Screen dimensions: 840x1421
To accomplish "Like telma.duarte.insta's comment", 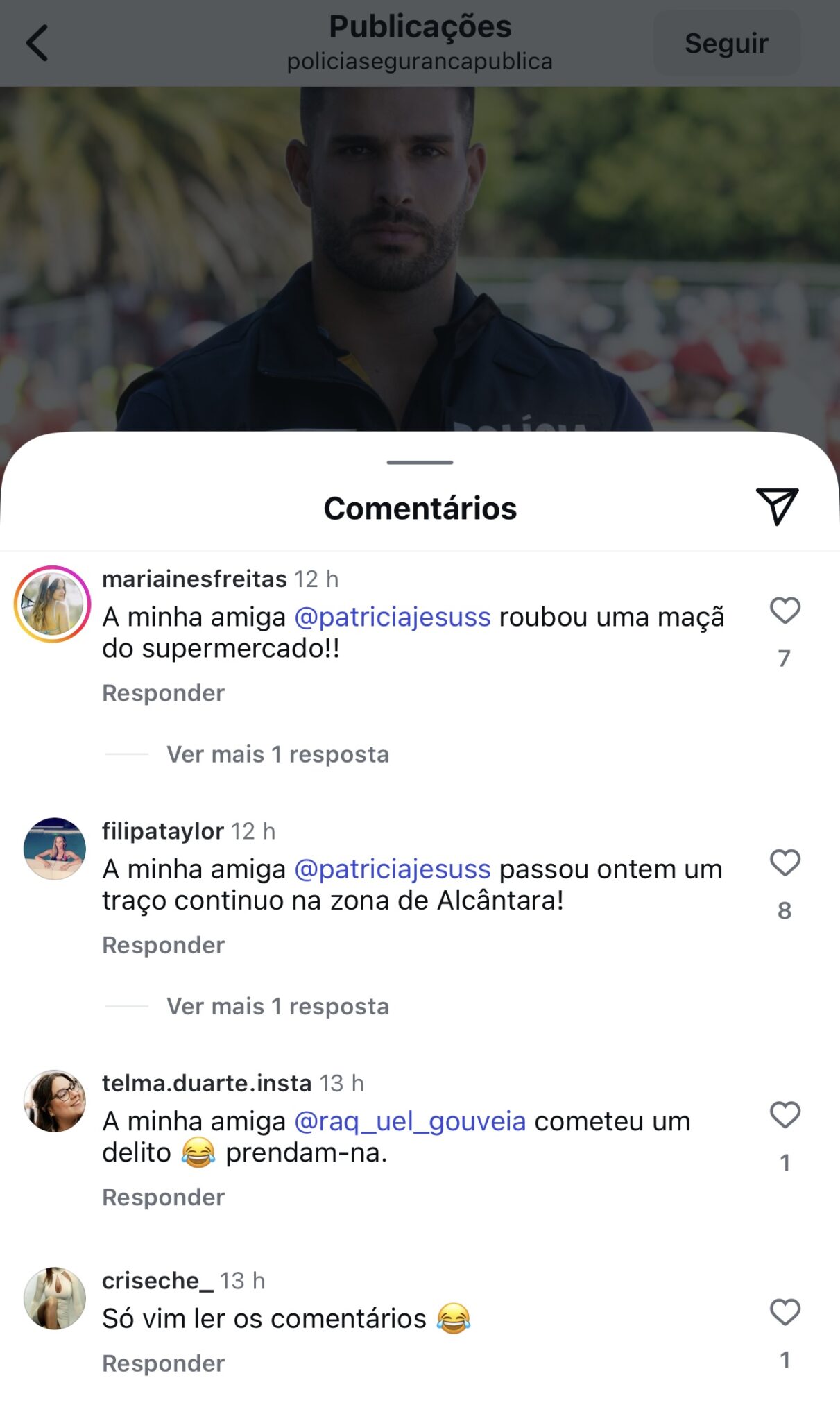I will [x=785, y=1114].
